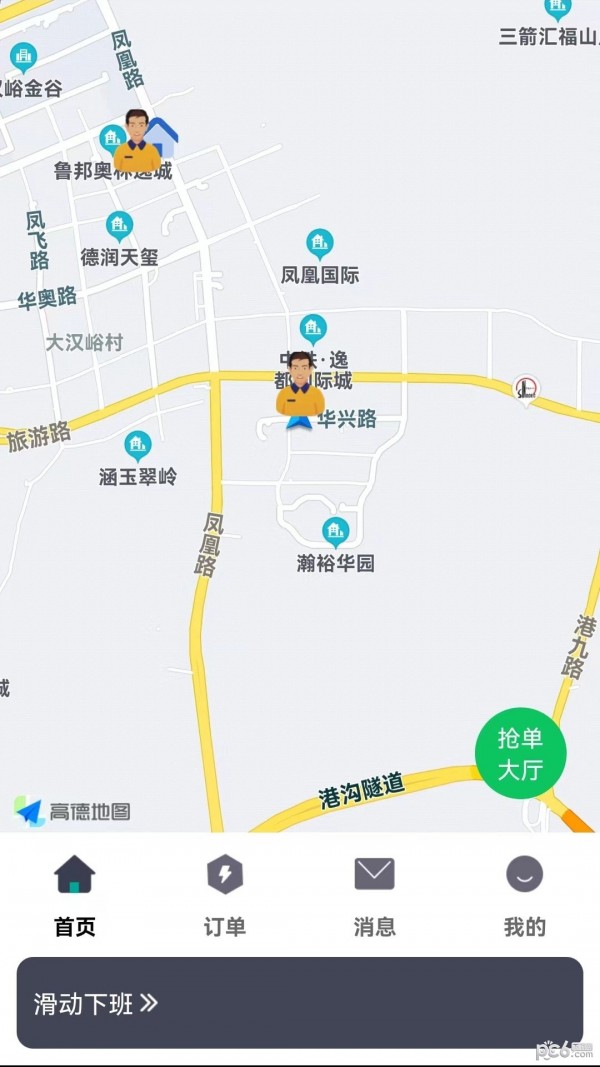The width and height of the screenshot is (600, 1067).
Task: Open the 抢单大厅 order hall button
Action: pyautogui.click(x=520, y=754)
